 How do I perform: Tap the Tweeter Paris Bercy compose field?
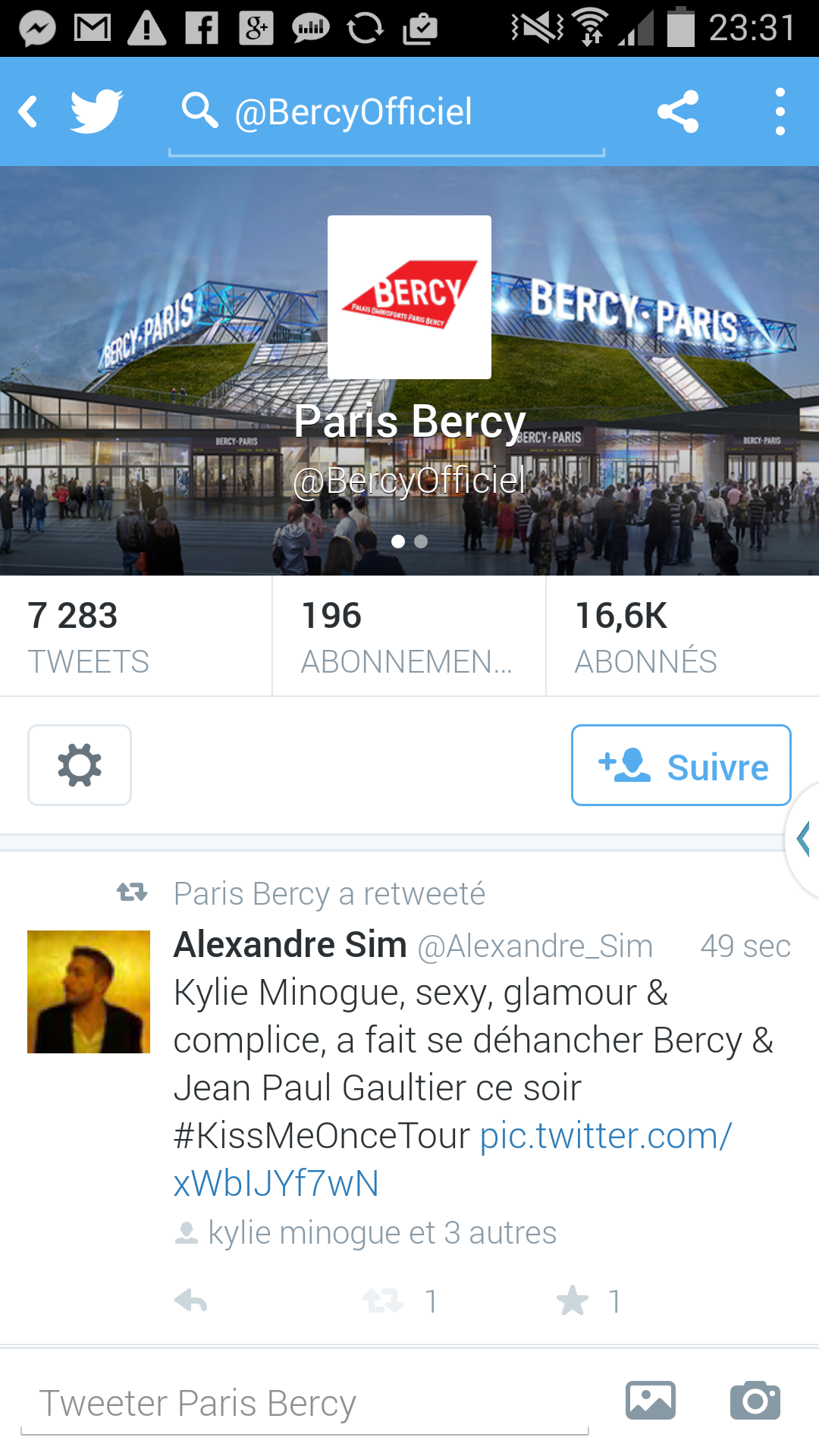tap(303, 1403)
